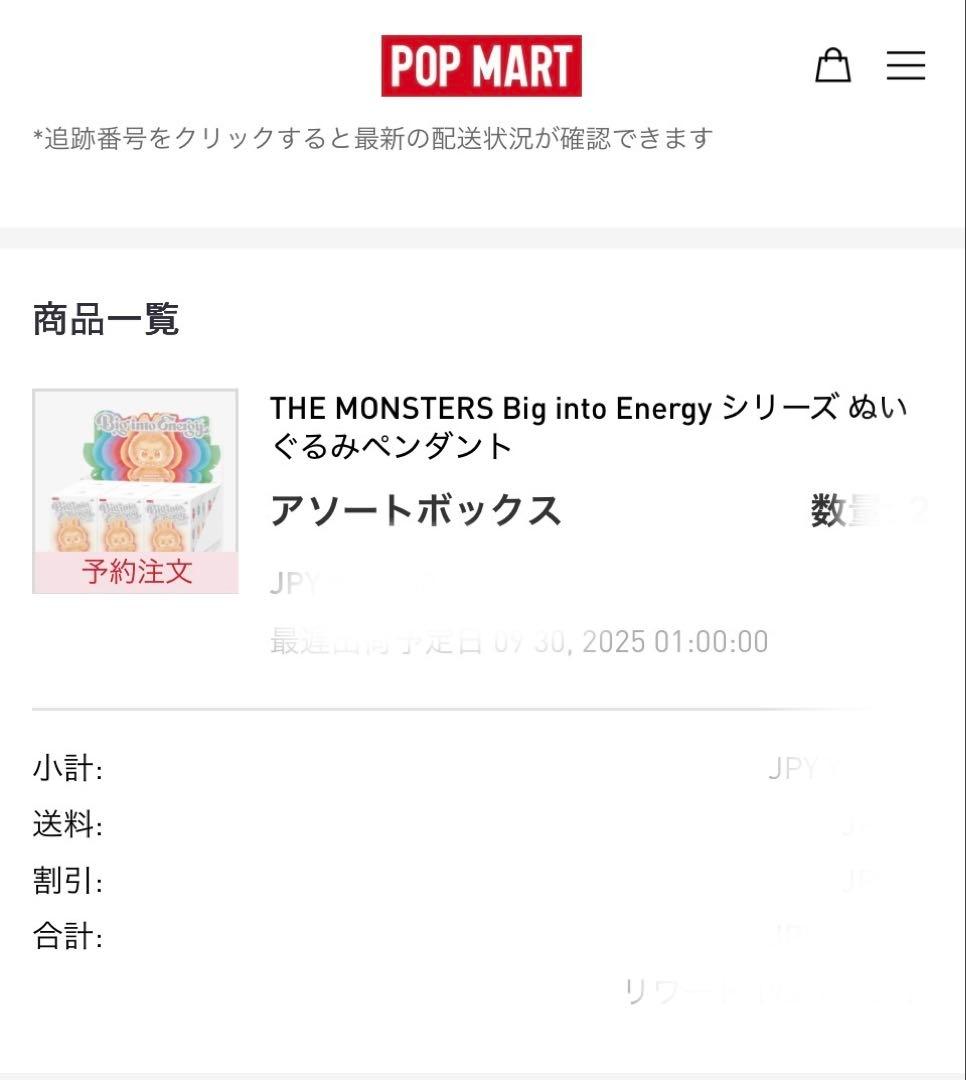Select the アソートボックス variant label
Image resolution: width=966 pixels, height=1080 pixels.
(x=417, y=510)
